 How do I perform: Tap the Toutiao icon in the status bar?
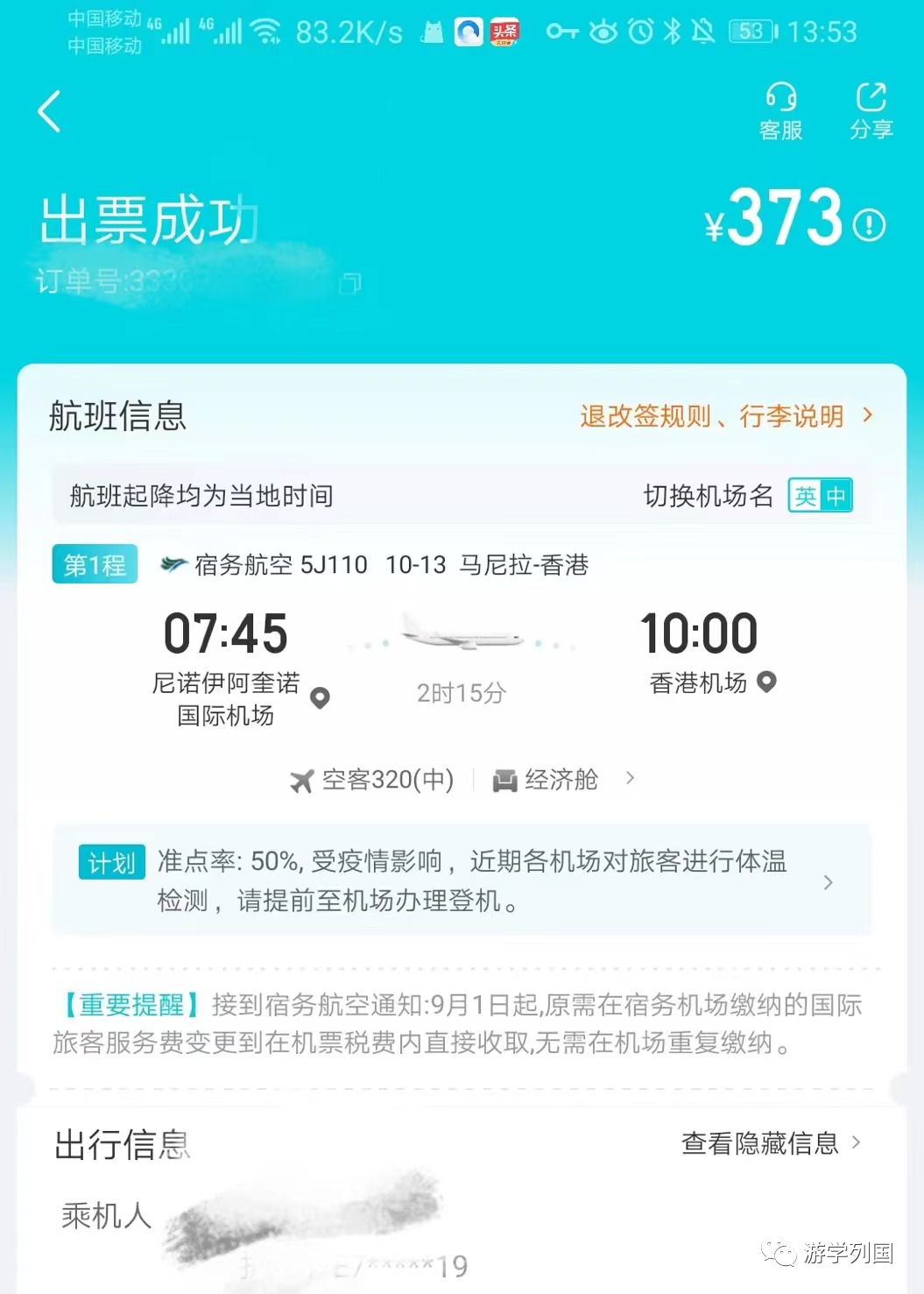point(504,32)
